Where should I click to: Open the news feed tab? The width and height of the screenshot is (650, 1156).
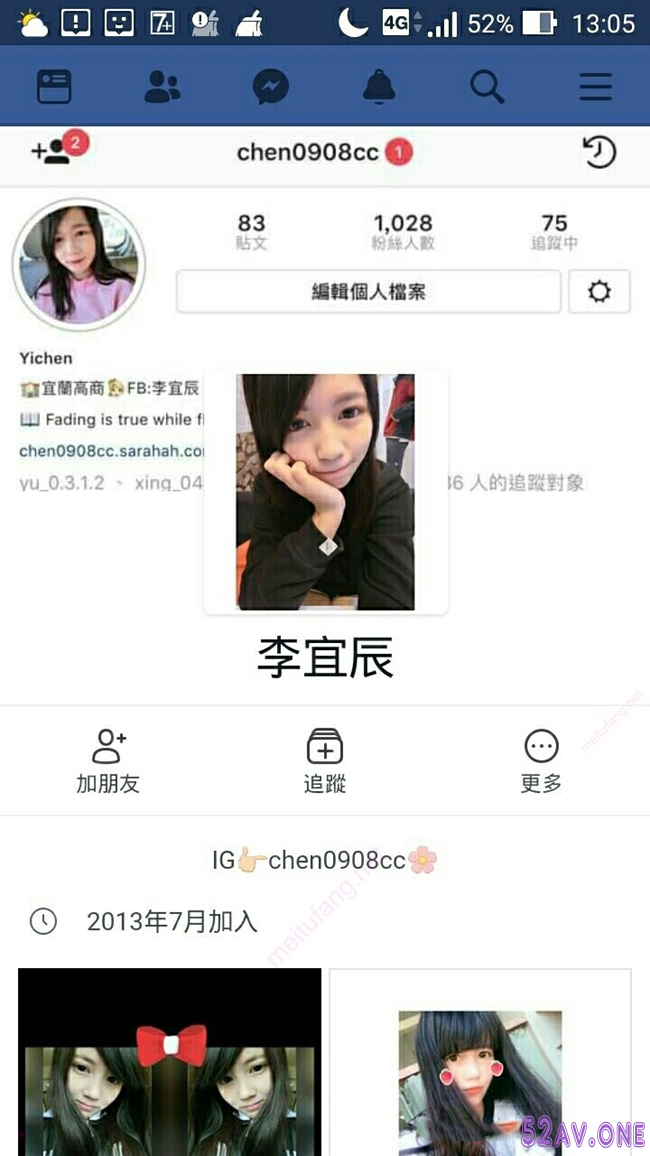[54, 87]
